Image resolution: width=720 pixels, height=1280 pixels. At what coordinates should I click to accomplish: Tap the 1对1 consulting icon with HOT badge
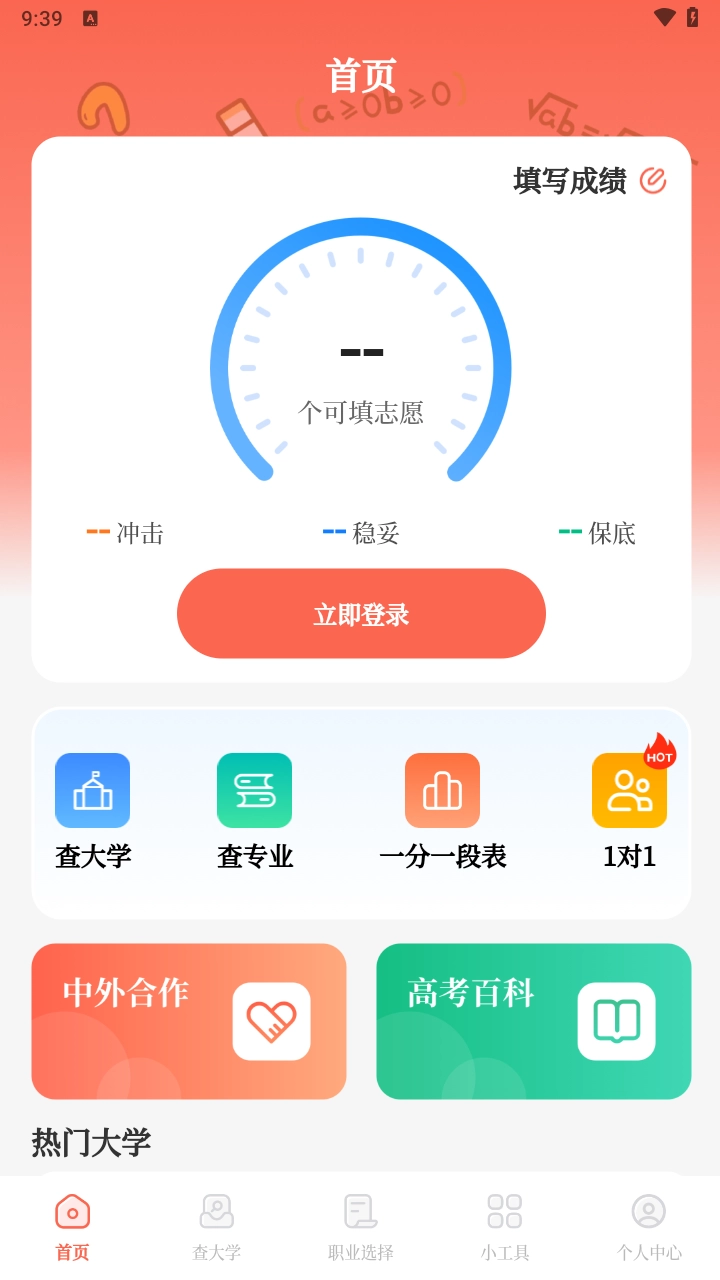click(629, 790)
